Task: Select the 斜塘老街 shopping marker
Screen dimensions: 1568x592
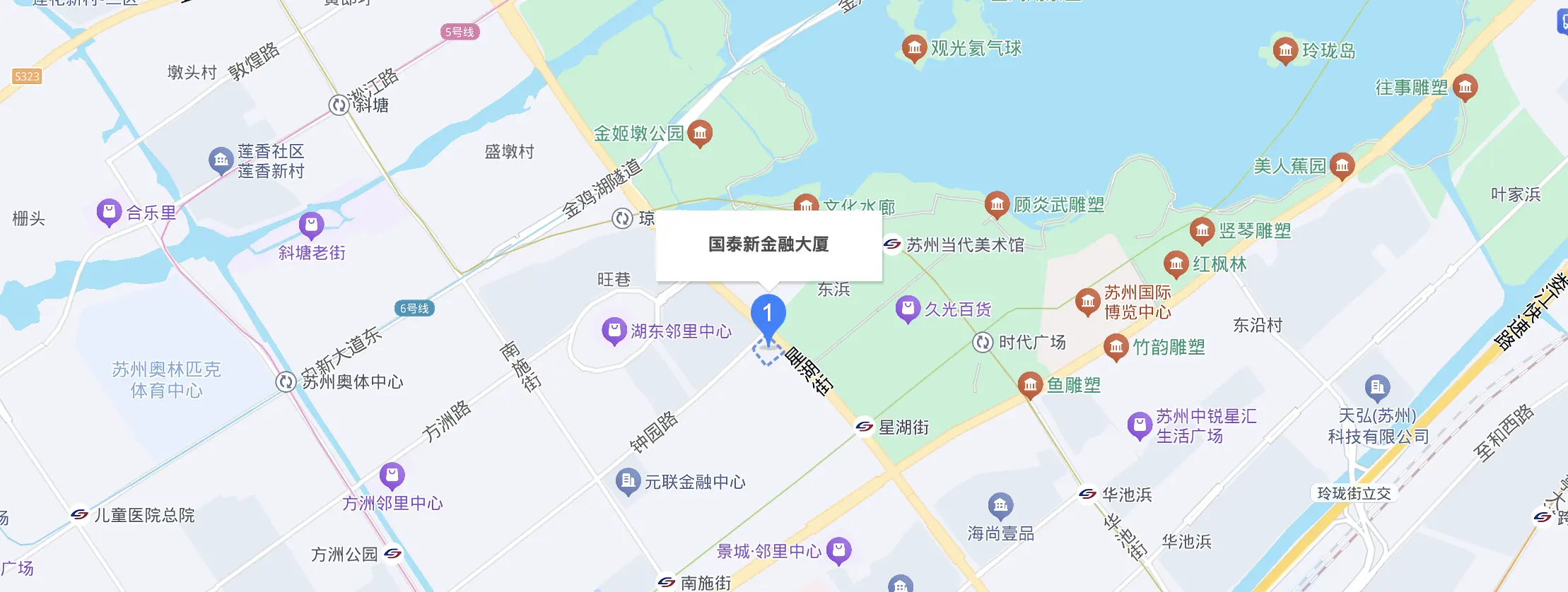Action: pyautogui.click(x=311, y=225)
